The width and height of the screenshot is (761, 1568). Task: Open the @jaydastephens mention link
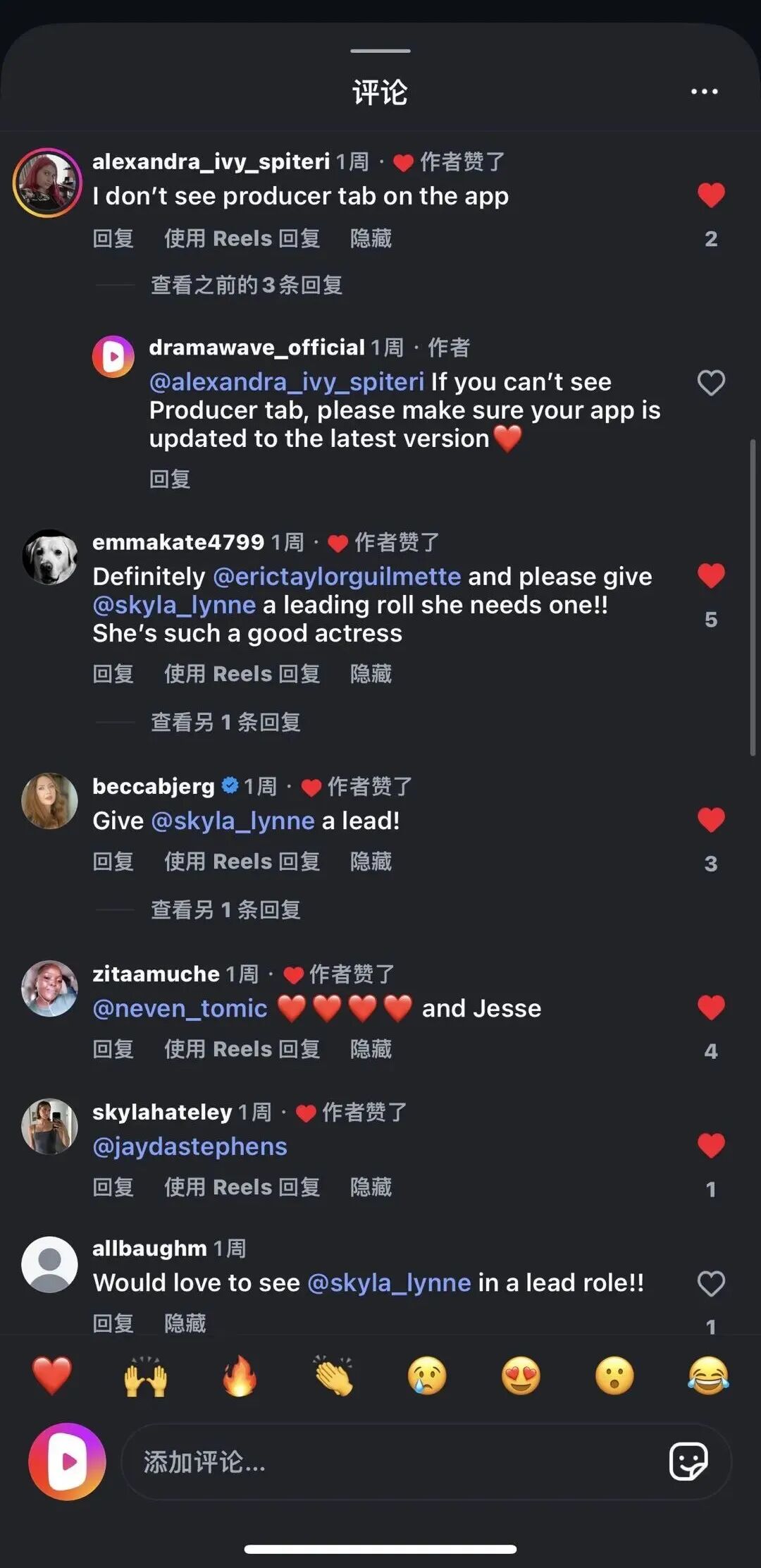pyautogui.click(x=190, y=1146)
